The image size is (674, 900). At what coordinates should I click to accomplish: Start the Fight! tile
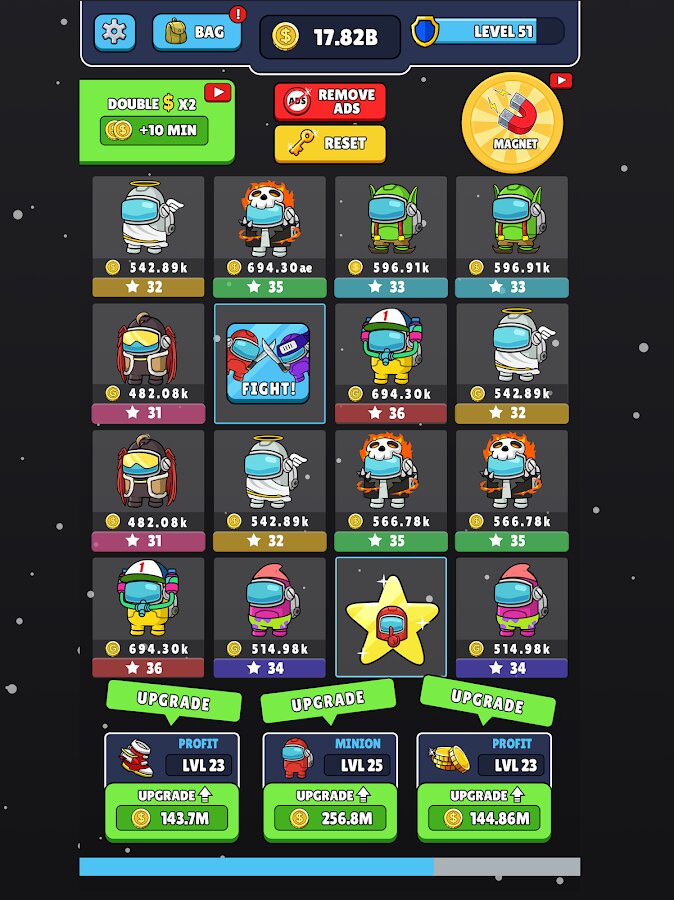point(269,364)
